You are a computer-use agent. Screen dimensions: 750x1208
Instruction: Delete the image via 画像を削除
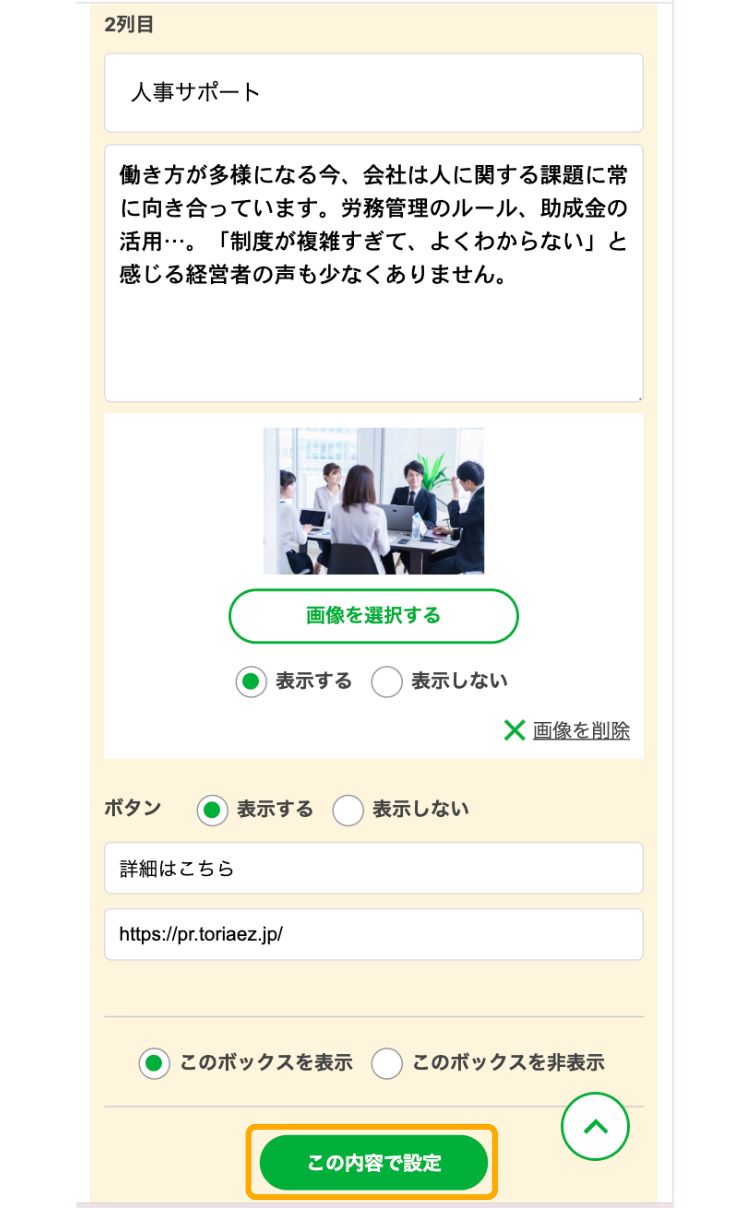pos(567,730)
